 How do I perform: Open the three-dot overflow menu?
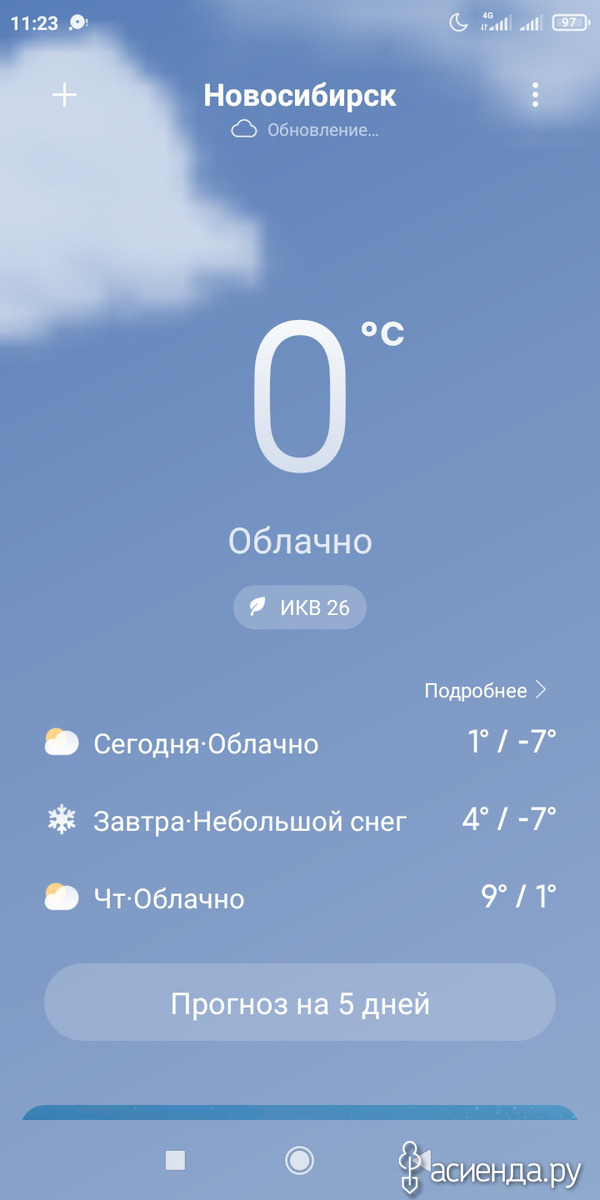(x=535, y=95)
